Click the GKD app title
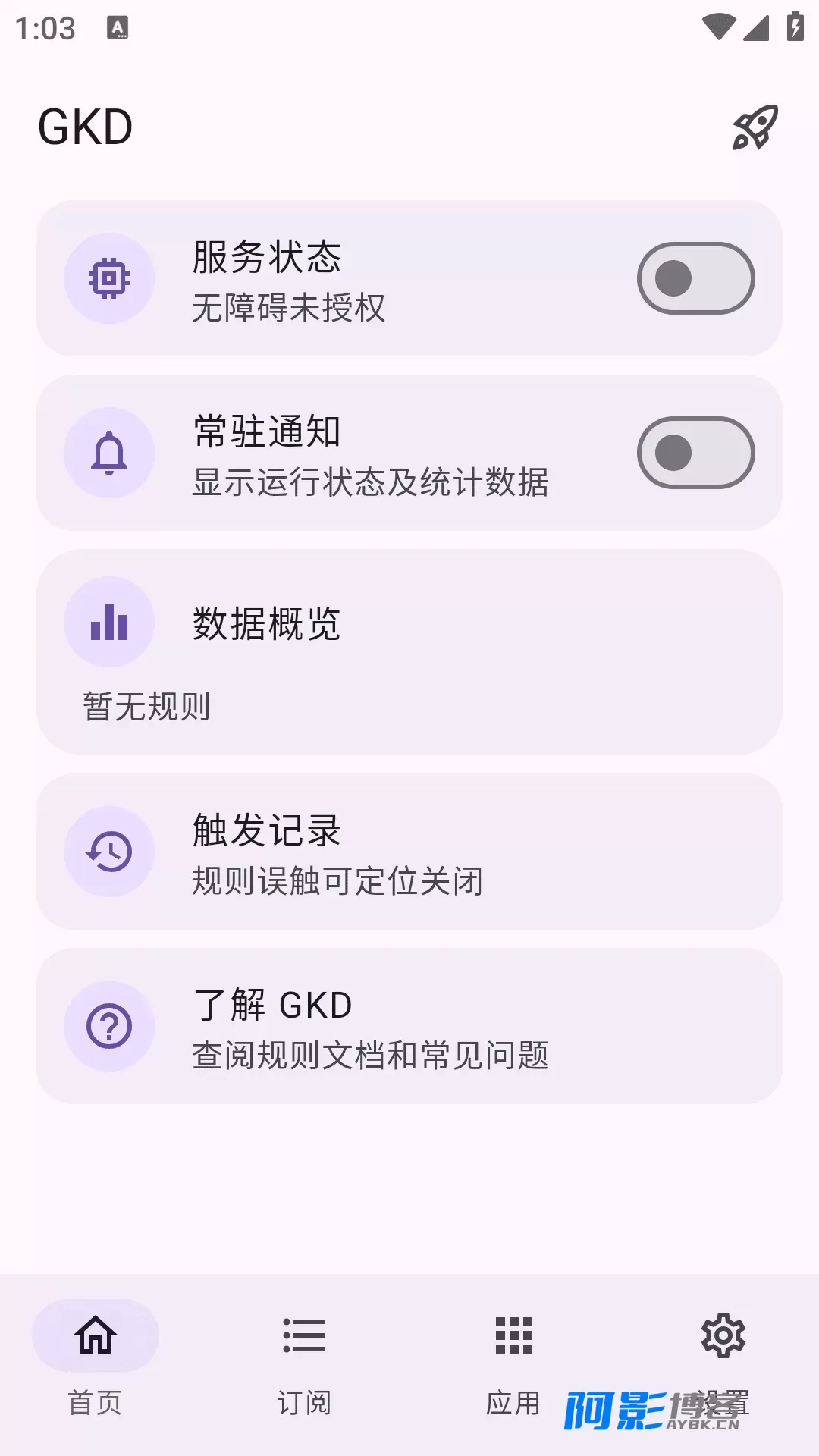This screenshot has width=819, height=1456. [x=86, y=126]
